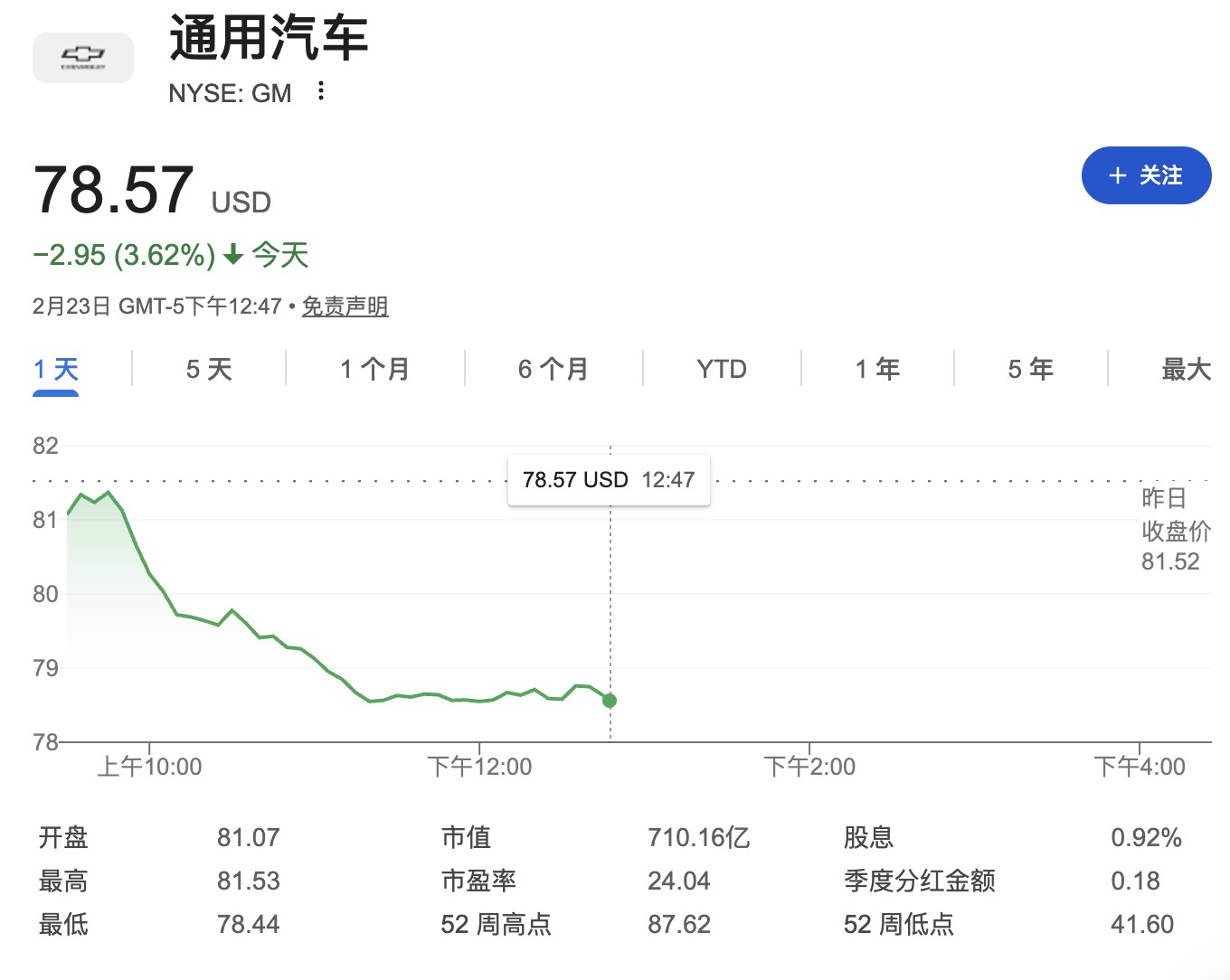1230x980 pixels.
Task: View the 1 年 price chart
Action: pyautogui.click(x=877, y=369)
